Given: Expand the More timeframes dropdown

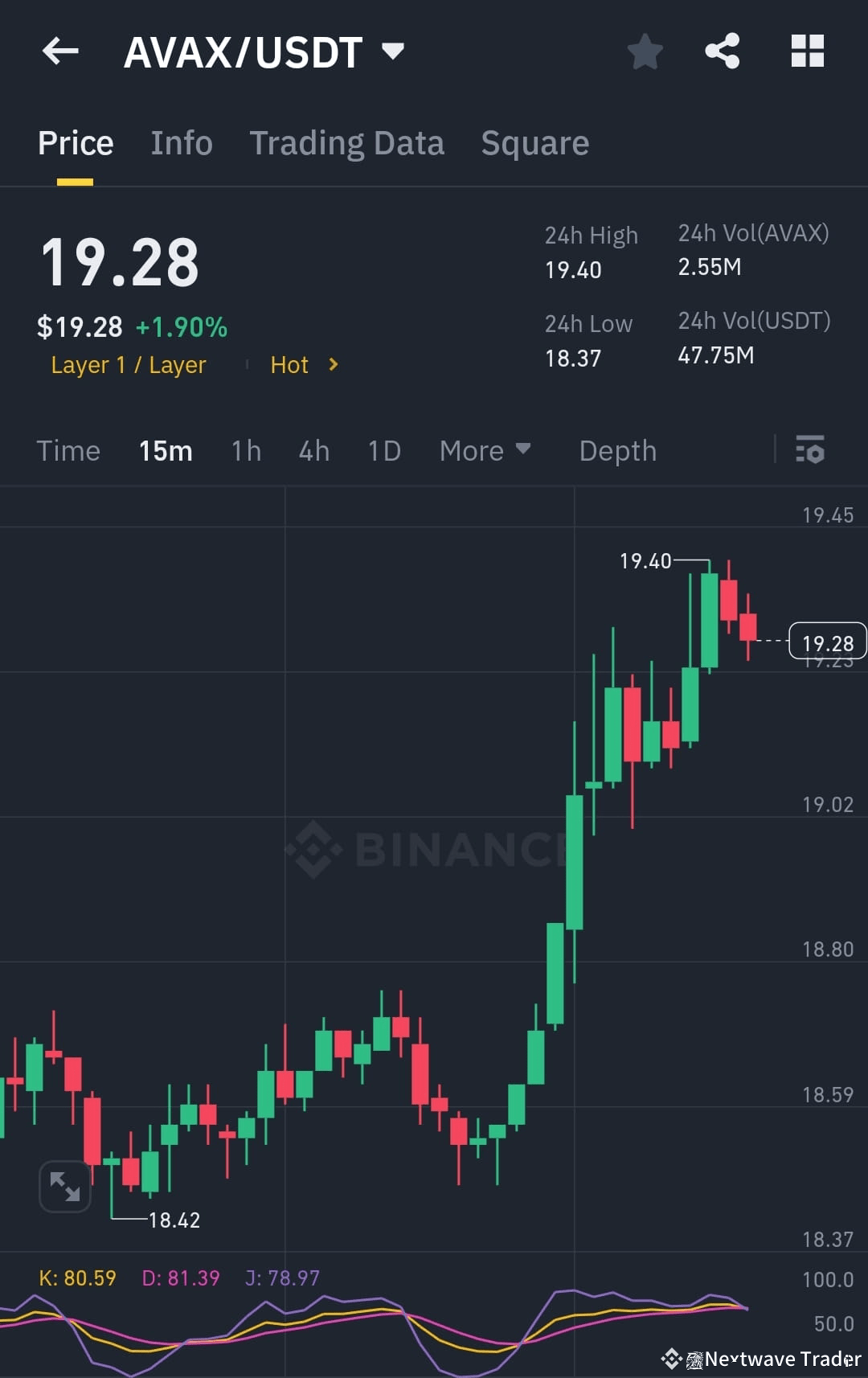Looking at the screenshot, I should [485, 450].
